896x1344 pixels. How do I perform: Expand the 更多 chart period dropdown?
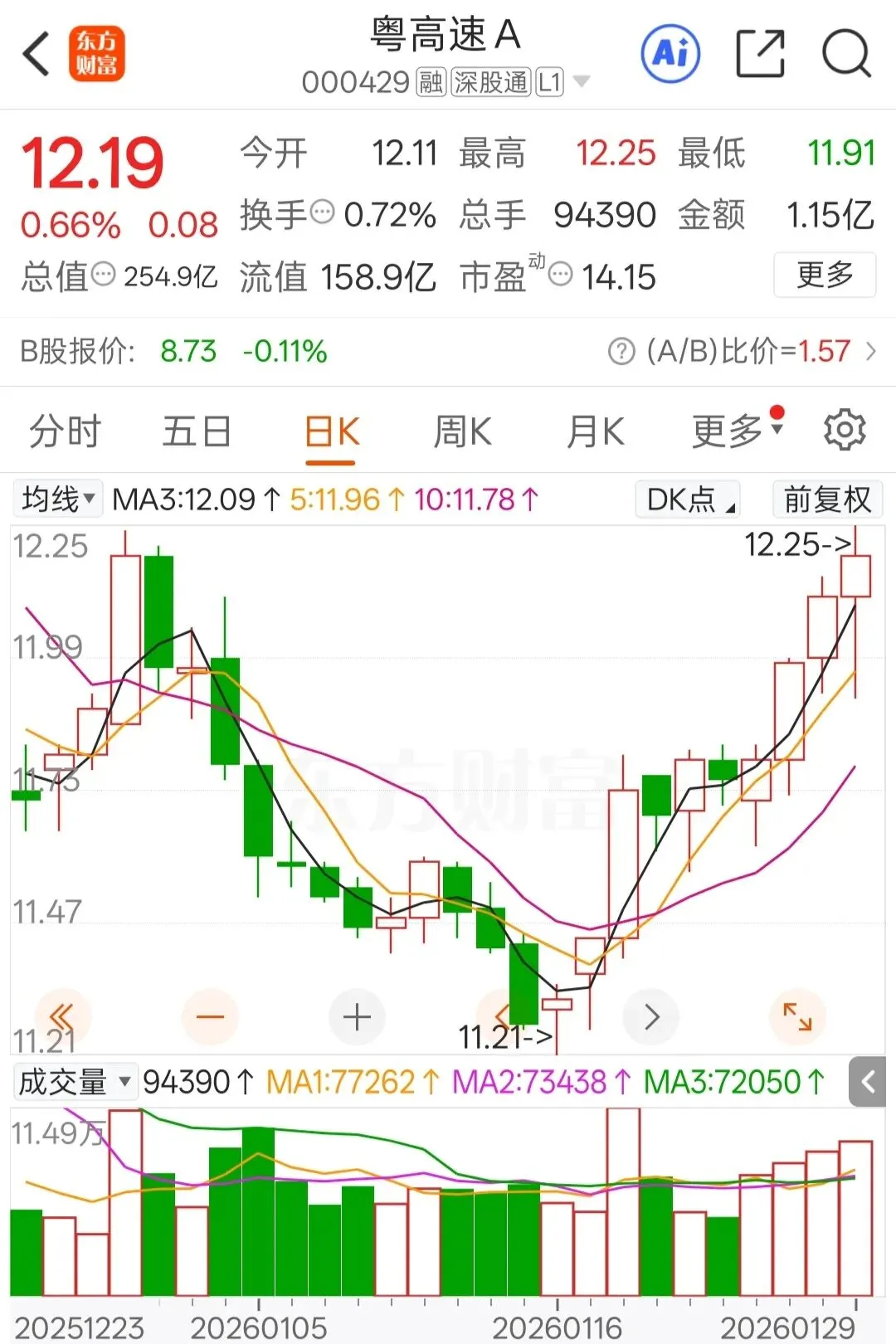(737, 430)
